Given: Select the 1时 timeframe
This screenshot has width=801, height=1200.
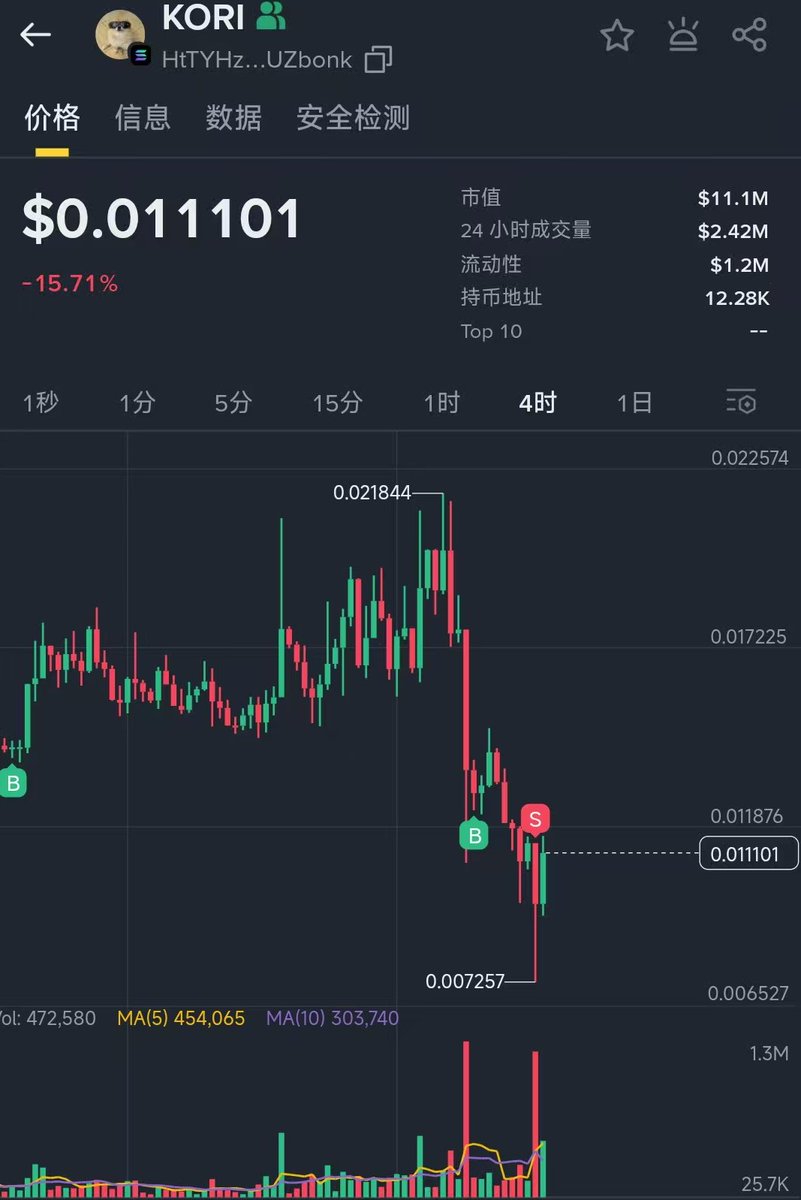Looking at the screenshot, I should point(441,403).
